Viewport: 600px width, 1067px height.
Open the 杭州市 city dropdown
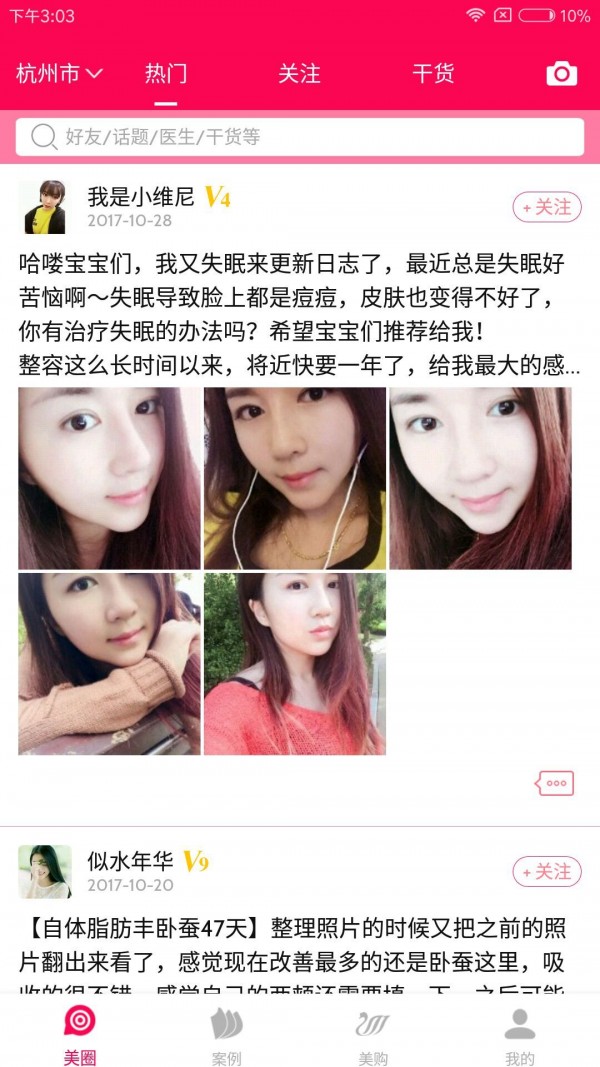point(60,74)
